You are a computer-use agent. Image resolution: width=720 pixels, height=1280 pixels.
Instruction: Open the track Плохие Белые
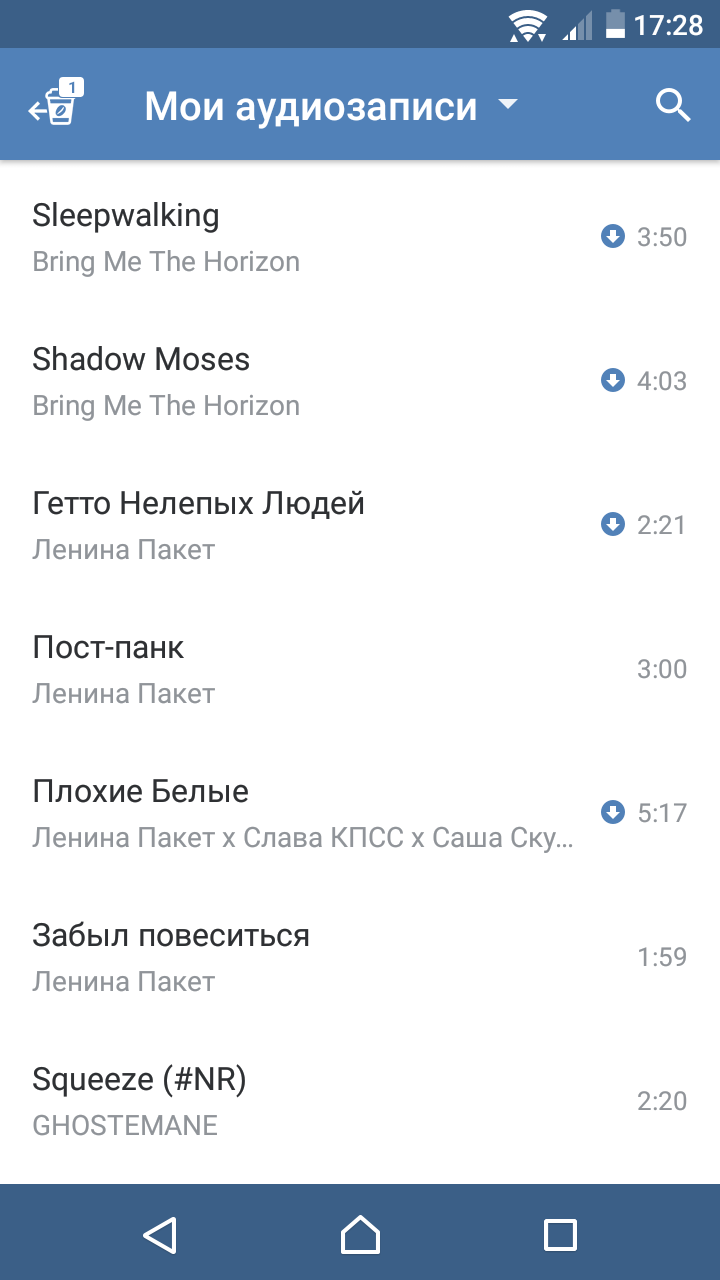coord(360,814)
